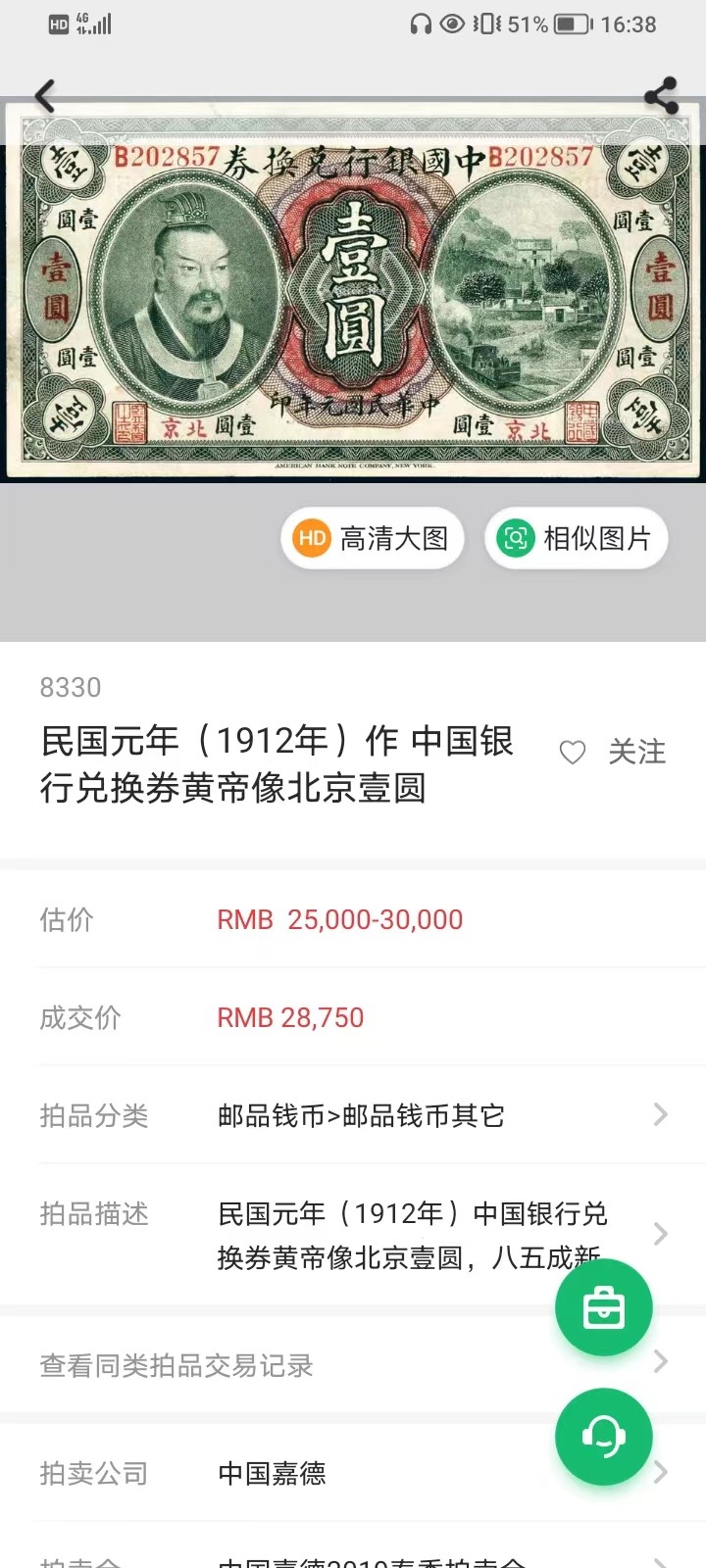Select category 邮品钱币>邮品钱币其它
This screenshot has width=706, height=1568.
coord(360,1114)
